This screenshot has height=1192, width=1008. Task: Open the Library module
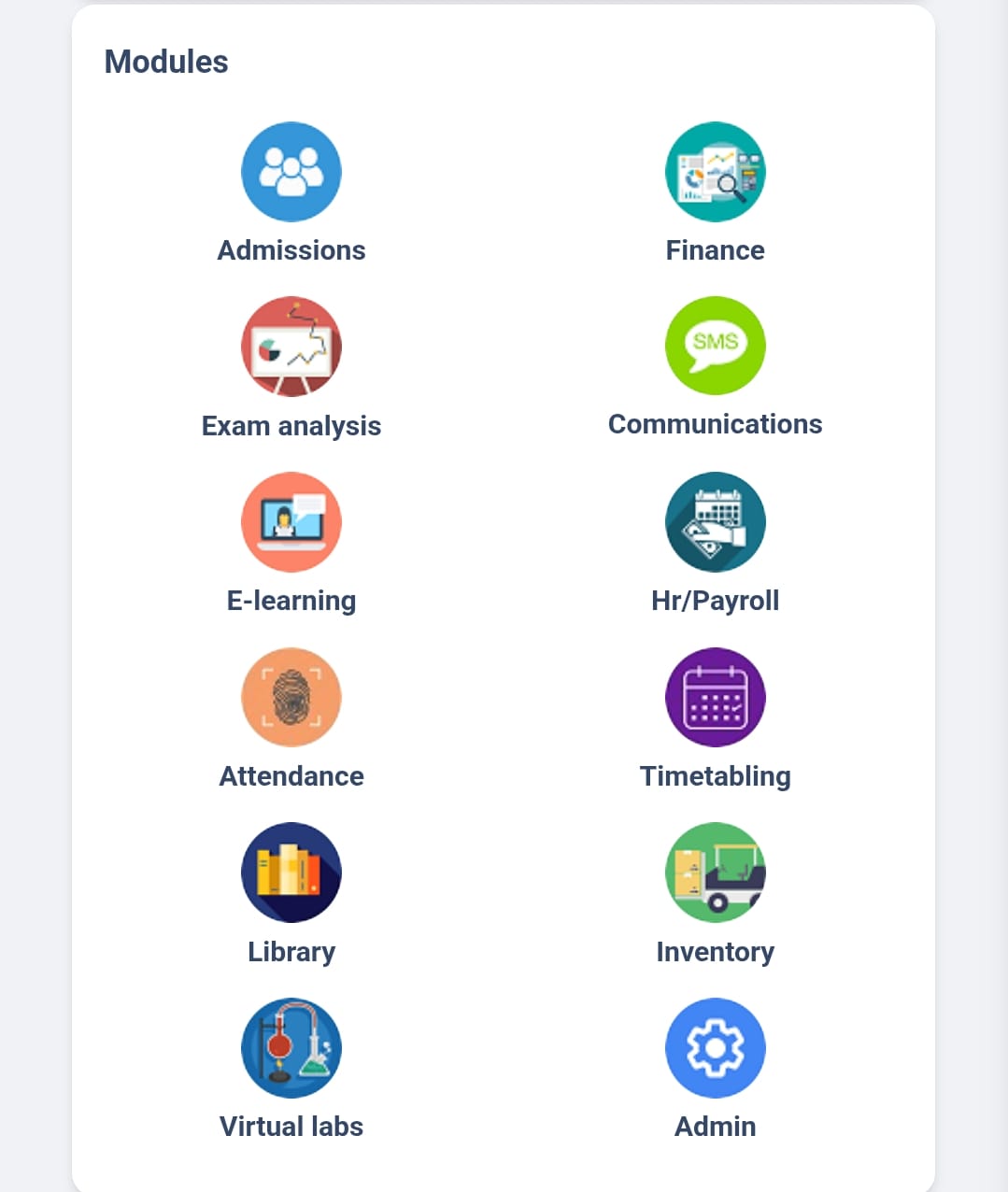[291, 873]
